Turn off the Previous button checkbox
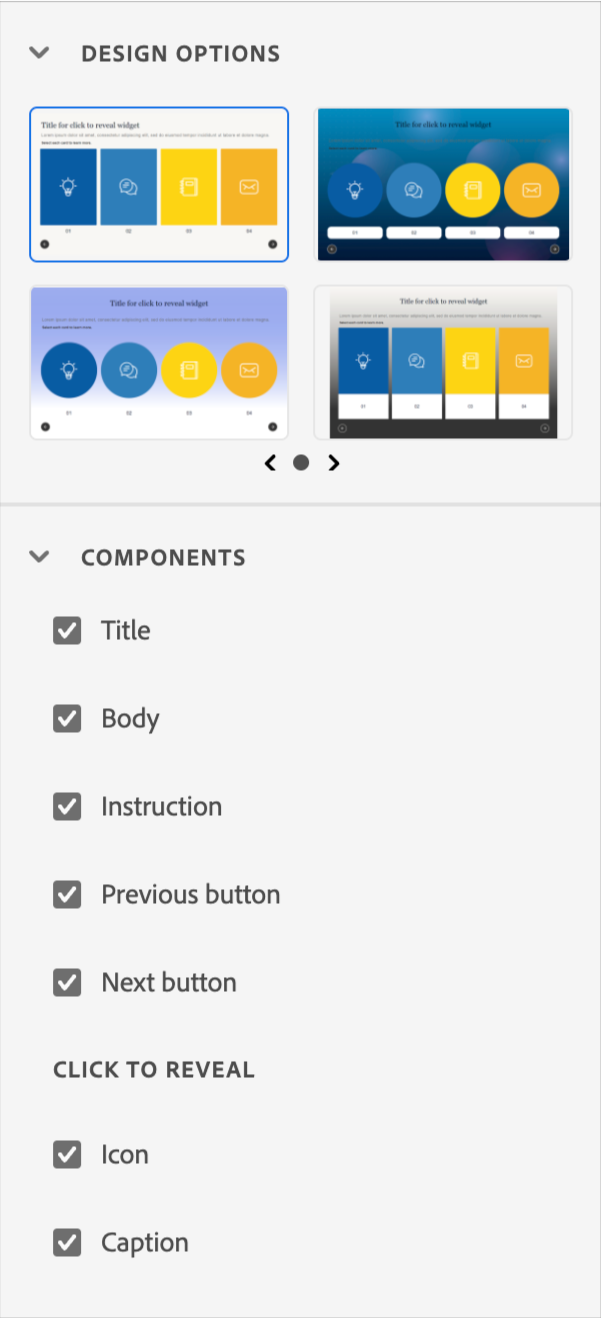Screen dimensions: 601x1318 coord(67,895)
